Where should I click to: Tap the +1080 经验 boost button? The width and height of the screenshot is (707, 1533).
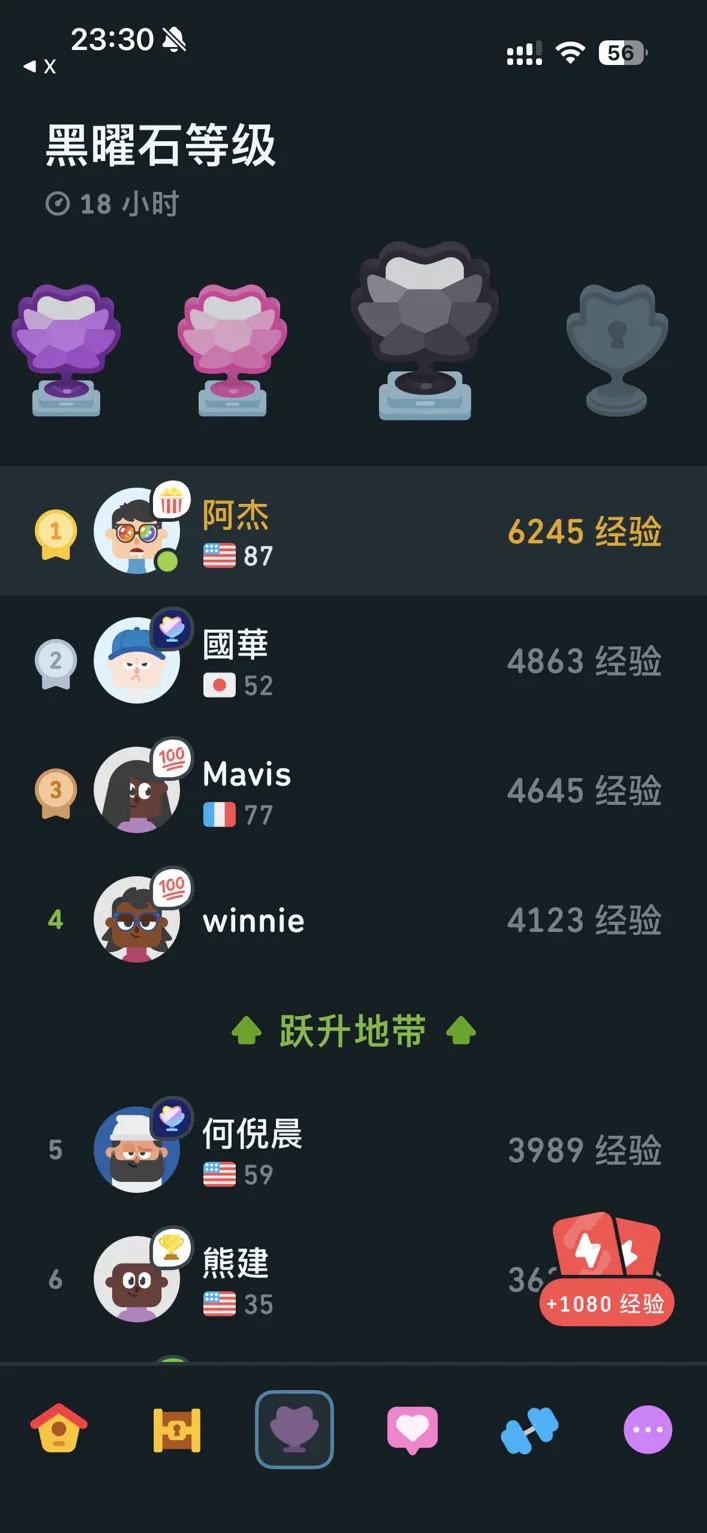click(606, 1272)
